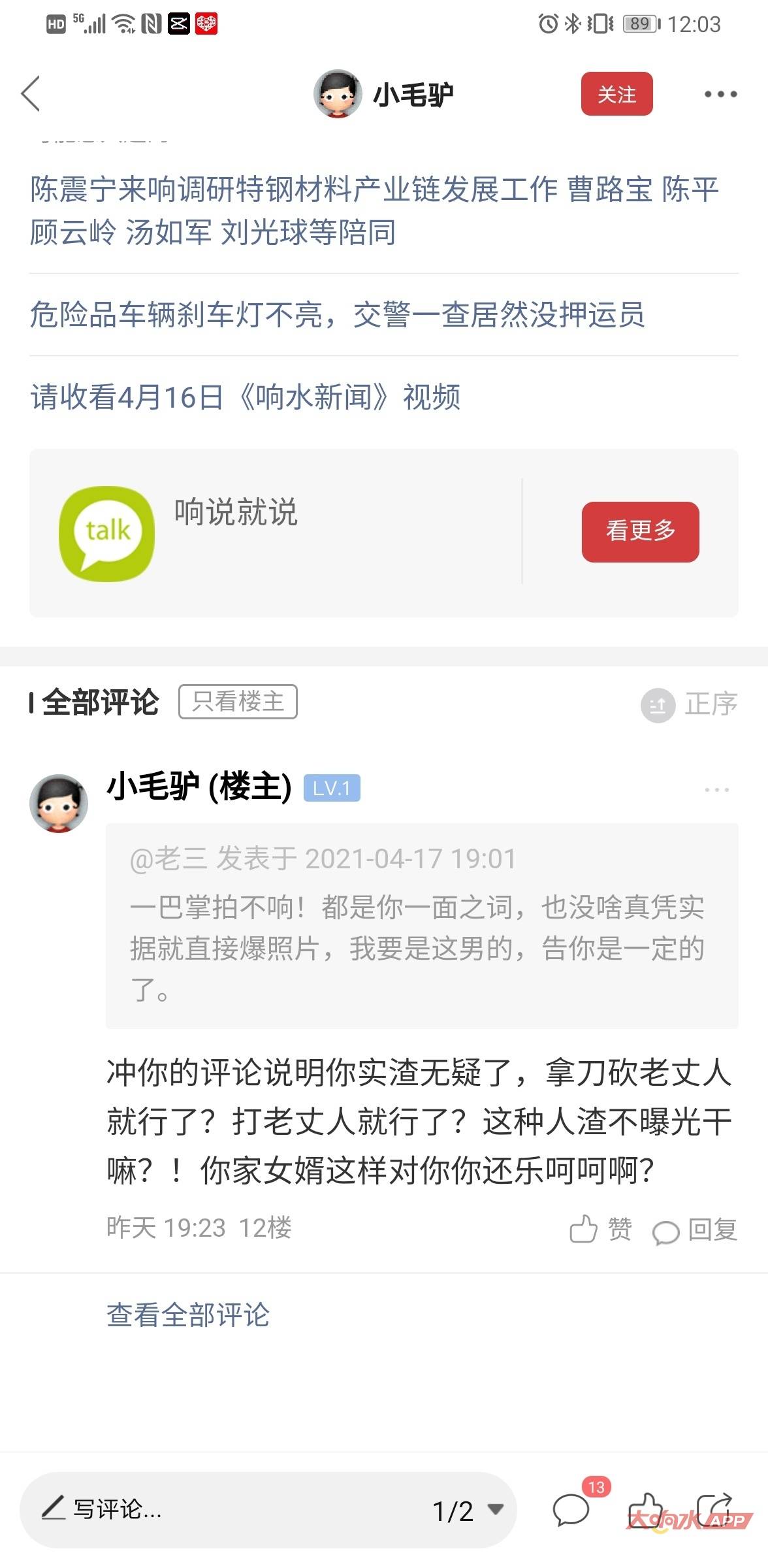Screen dimensions: 768x1568
Task: View all comments via 查看全部评论
Action: pyautogui.click(x=188, y=1315)
